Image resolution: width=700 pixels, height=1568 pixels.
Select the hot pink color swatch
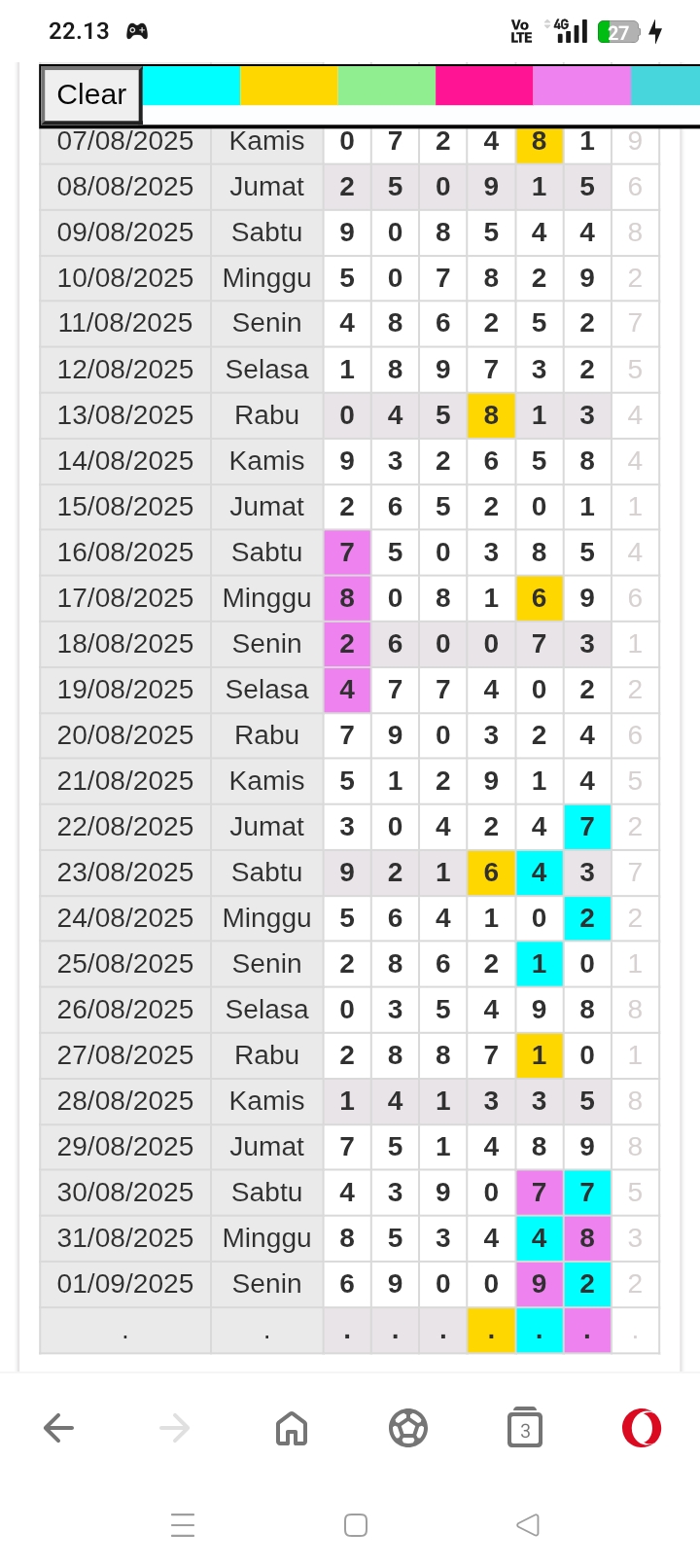pyautogui.click(x=483, y=86)
